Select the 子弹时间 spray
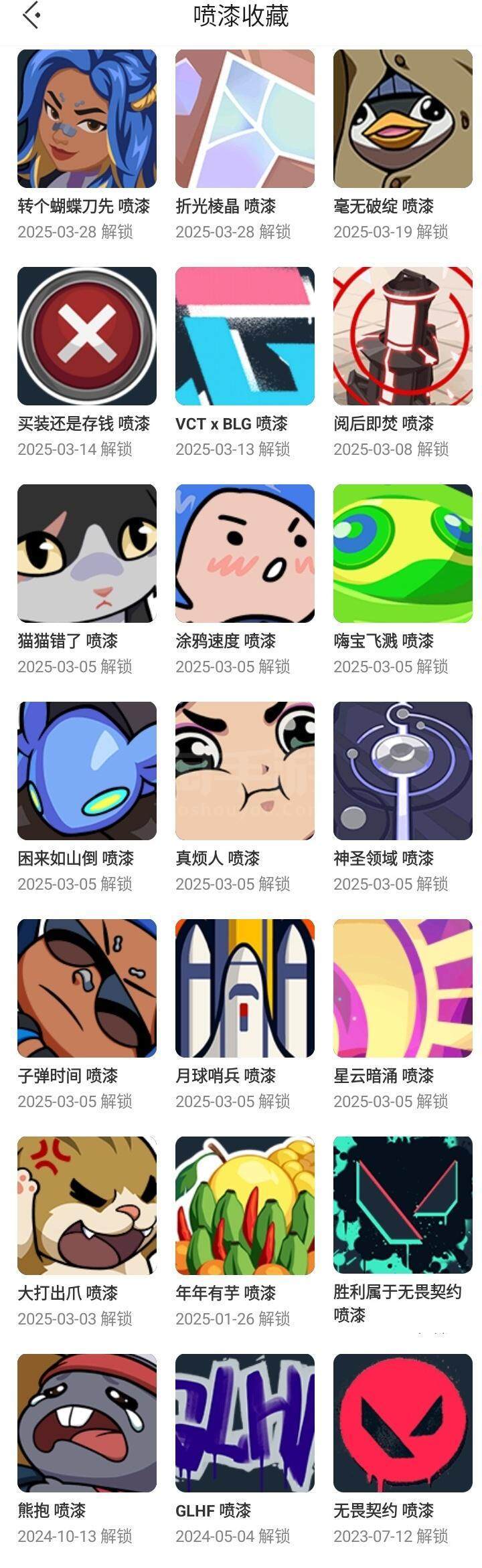 click(x=87, y=989)
